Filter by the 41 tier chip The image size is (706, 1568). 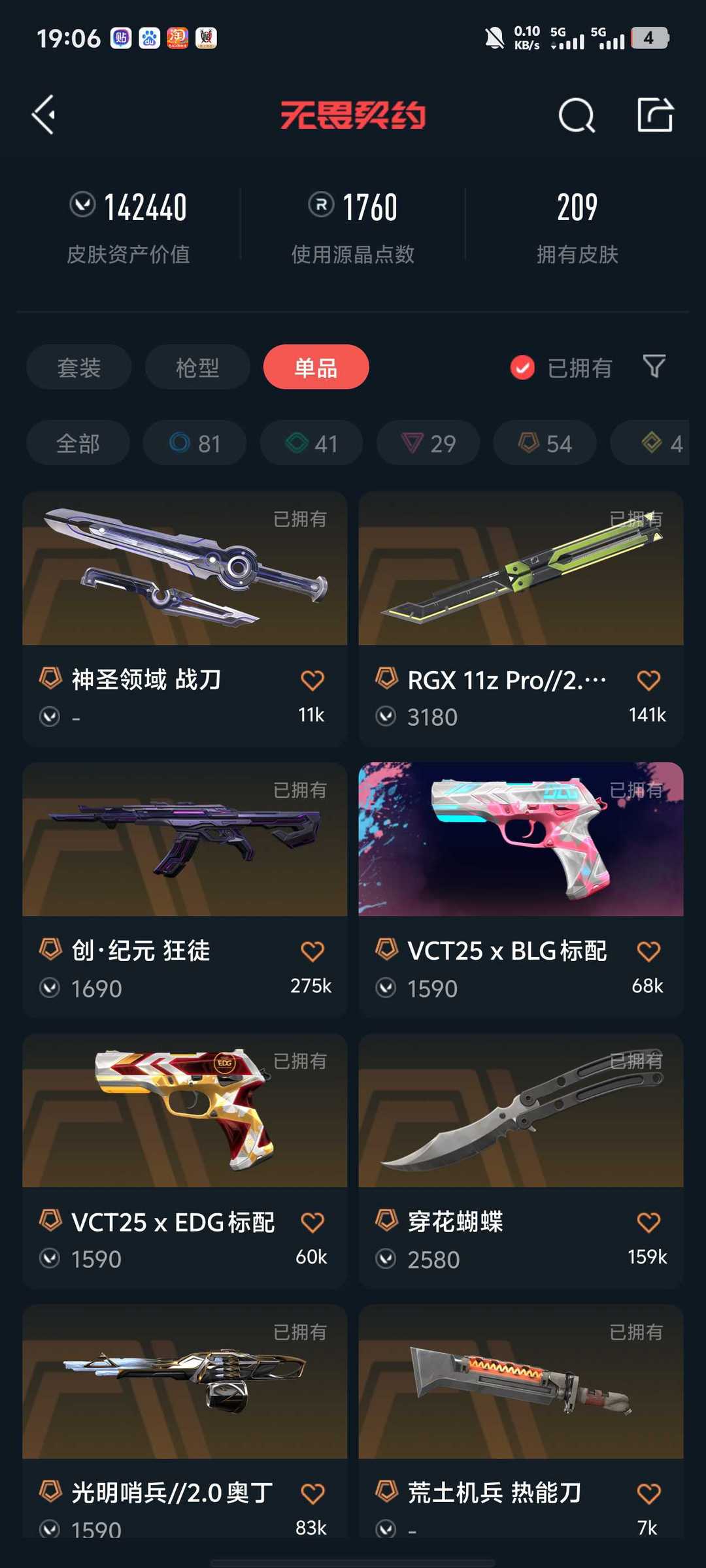tap(311, 443)
